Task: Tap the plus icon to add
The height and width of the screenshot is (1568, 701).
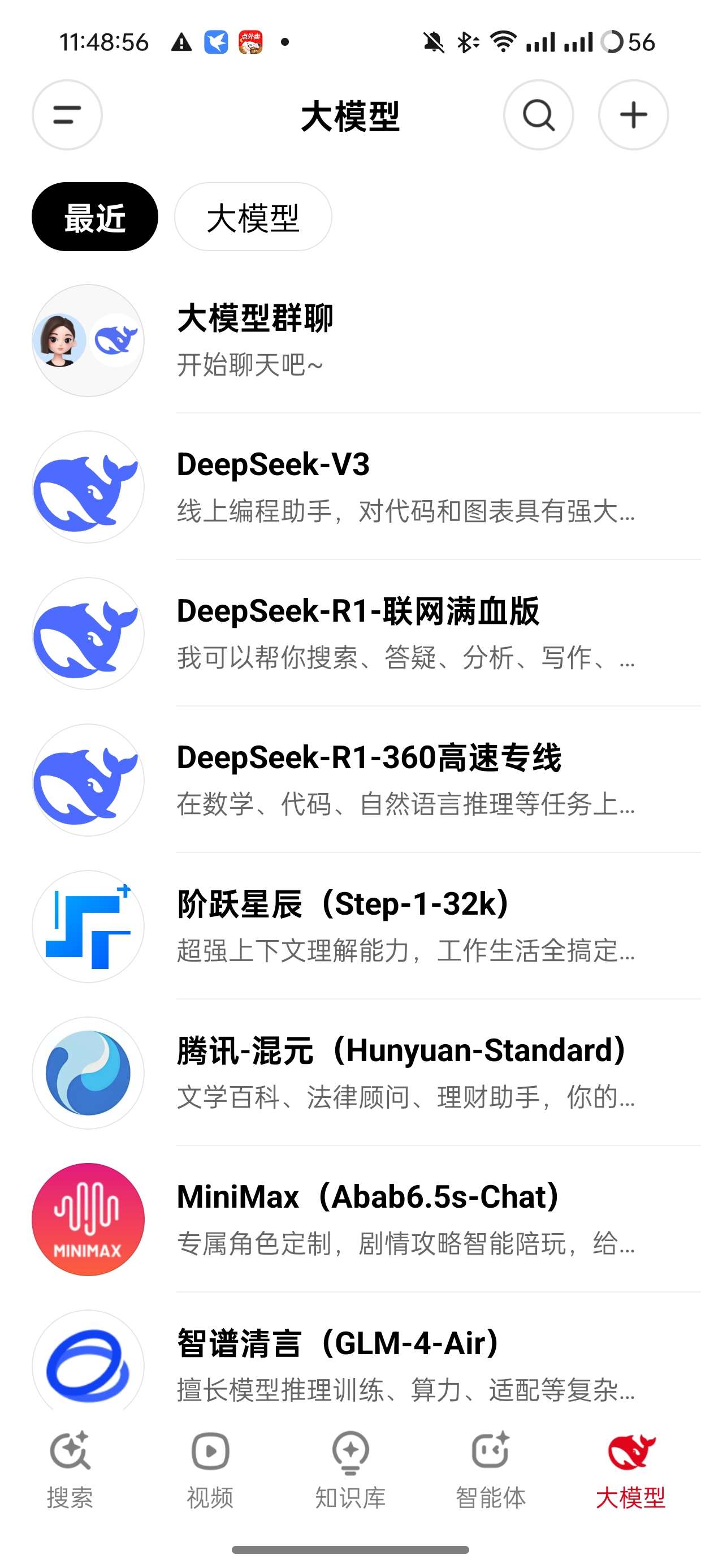Action: (x=633, y=115)
